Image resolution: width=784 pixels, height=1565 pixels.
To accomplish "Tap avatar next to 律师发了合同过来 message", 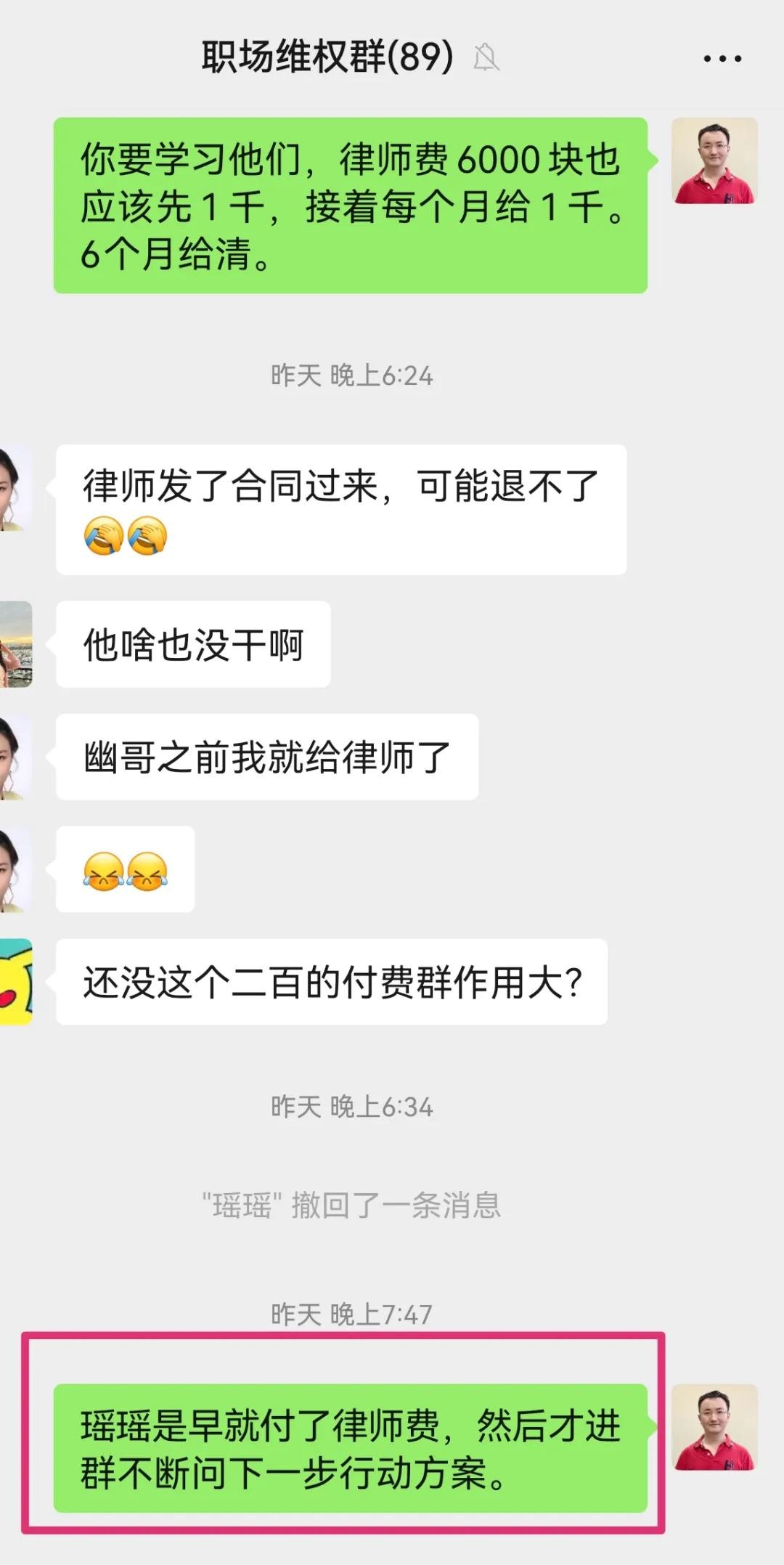I will pos(15,488).
